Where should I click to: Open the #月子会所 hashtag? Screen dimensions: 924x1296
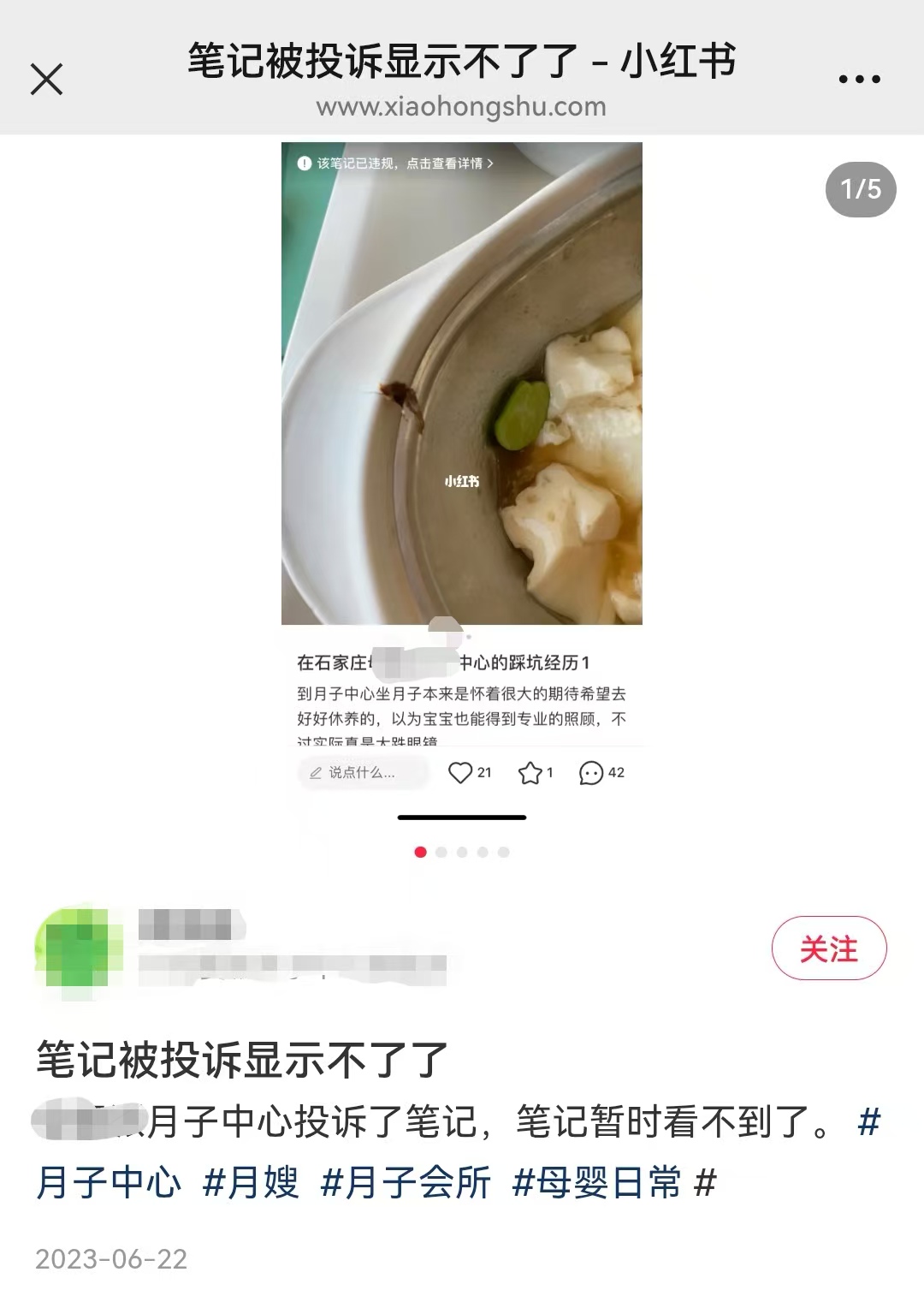[x=406, y=1182]
